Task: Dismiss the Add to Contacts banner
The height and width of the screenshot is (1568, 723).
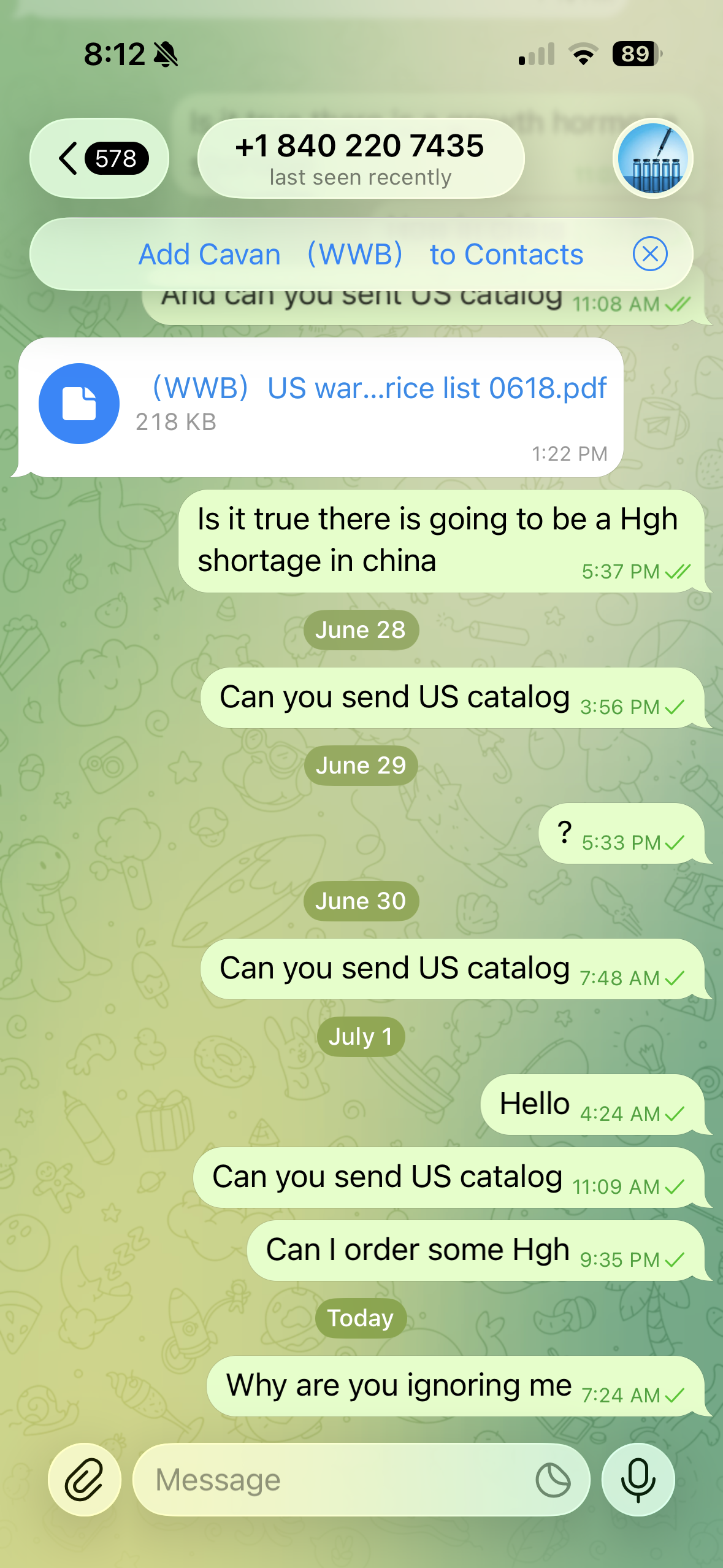Action: [650, 253]
